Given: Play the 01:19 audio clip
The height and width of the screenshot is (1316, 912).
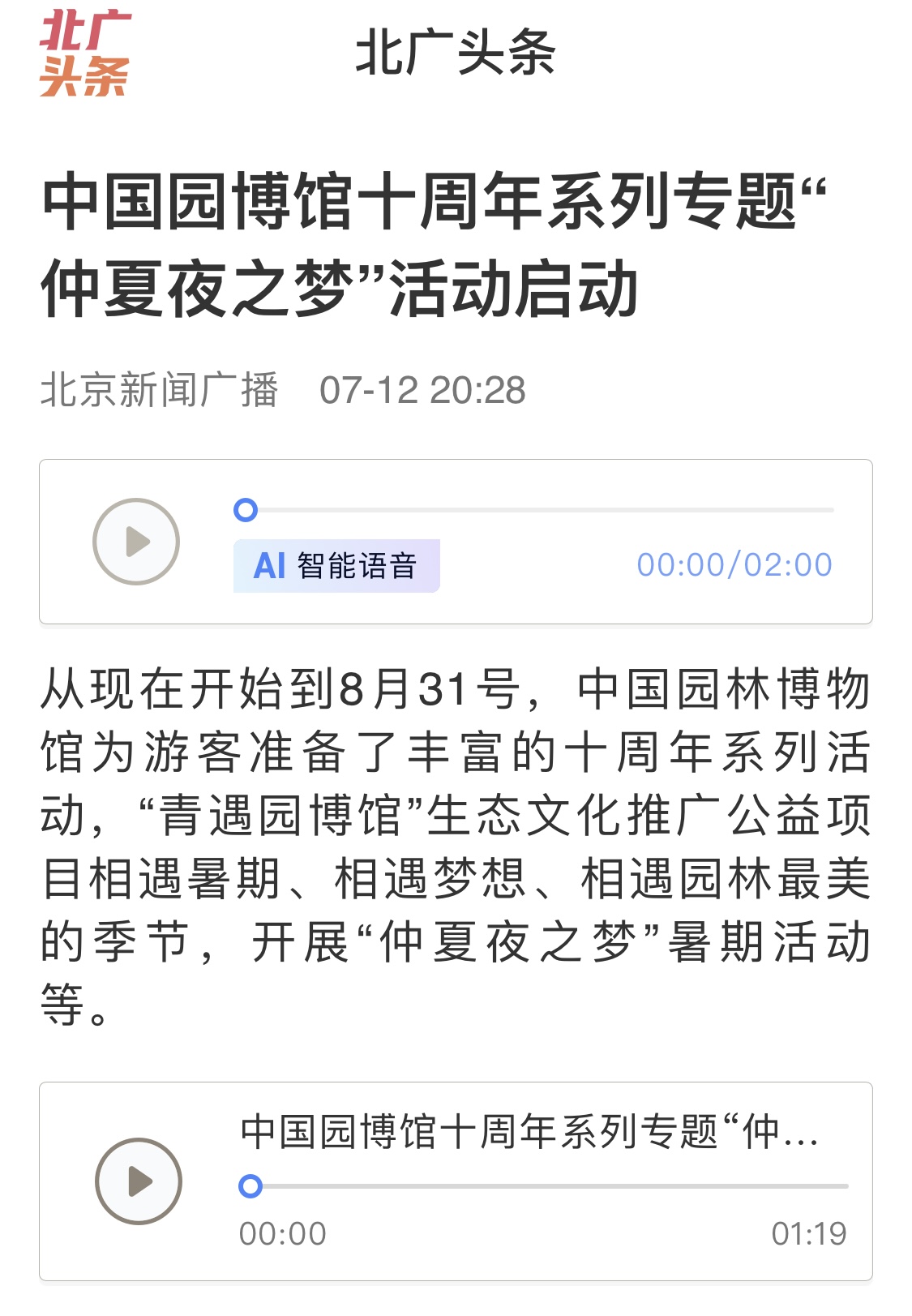Looking at the screenshot, I should pyautogui.click(x=139, y=1181).
